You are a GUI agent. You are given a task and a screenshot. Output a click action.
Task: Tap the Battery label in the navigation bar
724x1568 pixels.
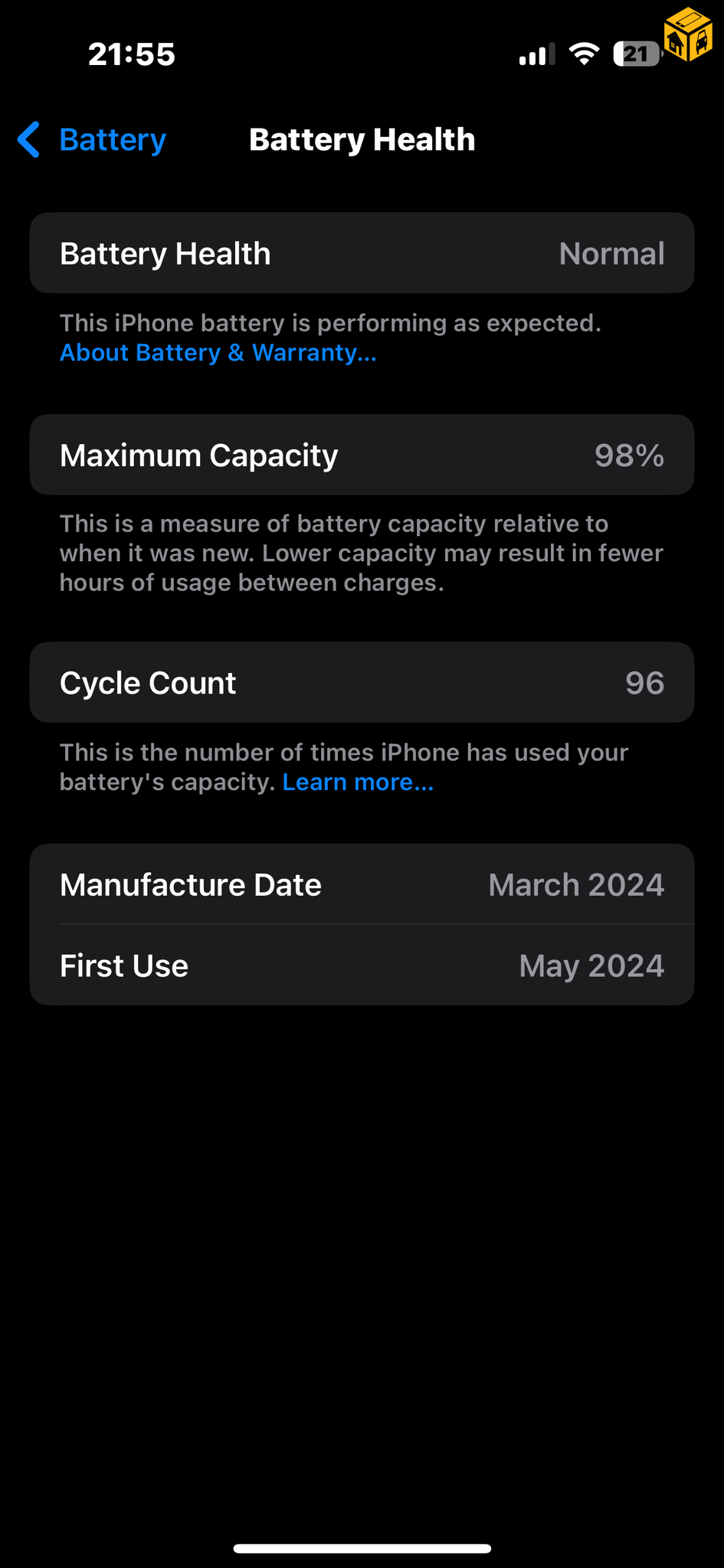pos(112,139)
